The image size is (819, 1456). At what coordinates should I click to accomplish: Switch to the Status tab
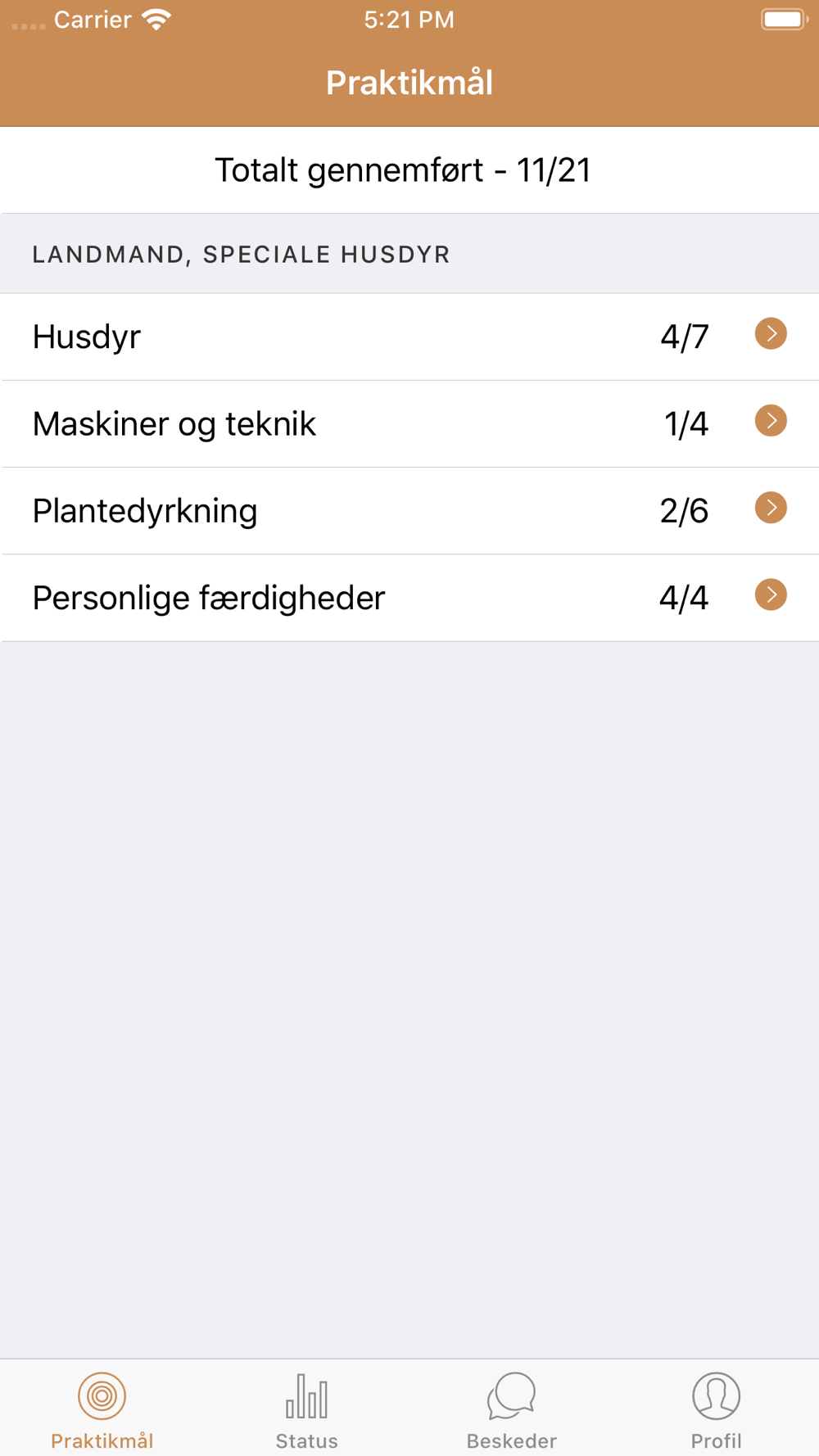point(306,1410)
